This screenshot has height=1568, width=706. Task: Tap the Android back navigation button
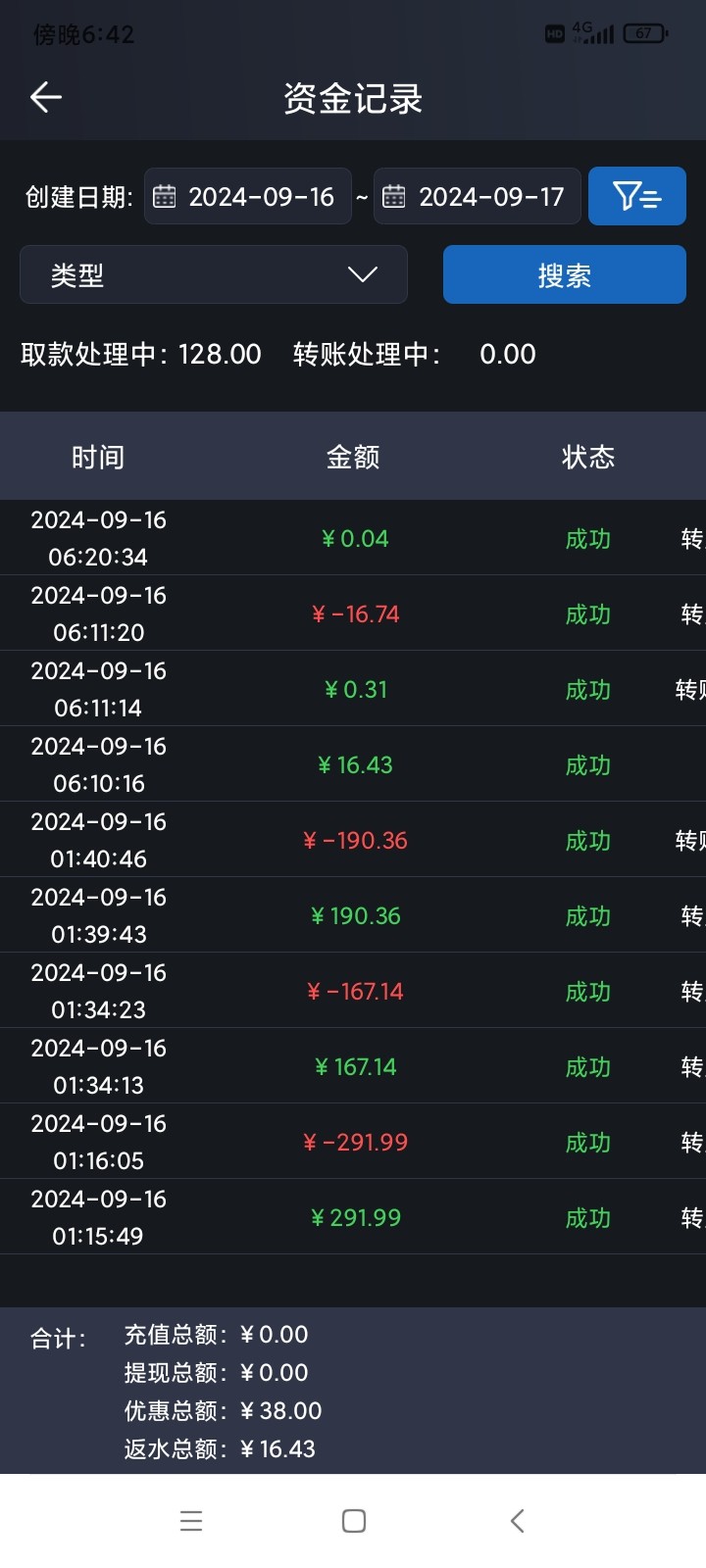(517, 1520)
